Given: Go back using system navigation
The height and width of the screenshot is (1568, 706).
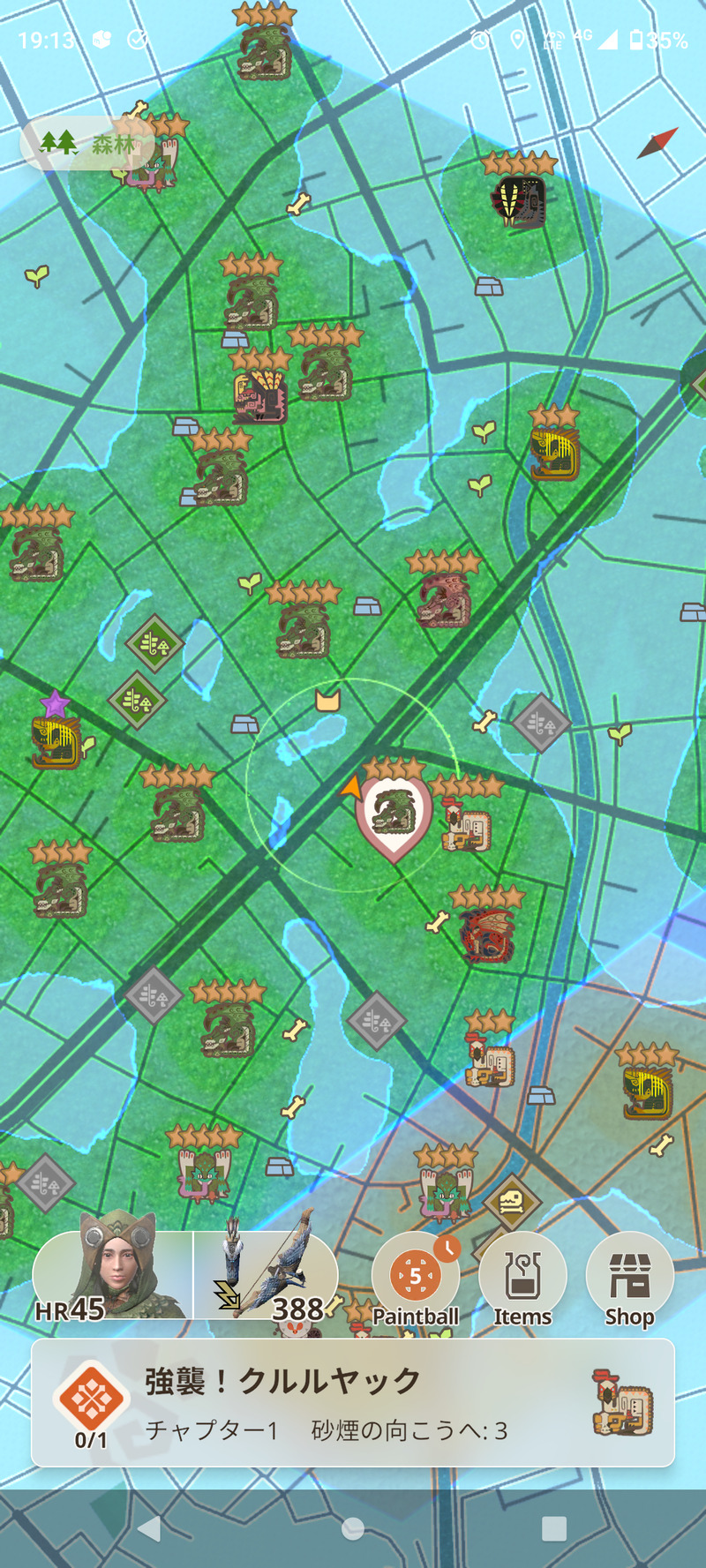Looking at the screenshot, I should [x=150, y=1529].
